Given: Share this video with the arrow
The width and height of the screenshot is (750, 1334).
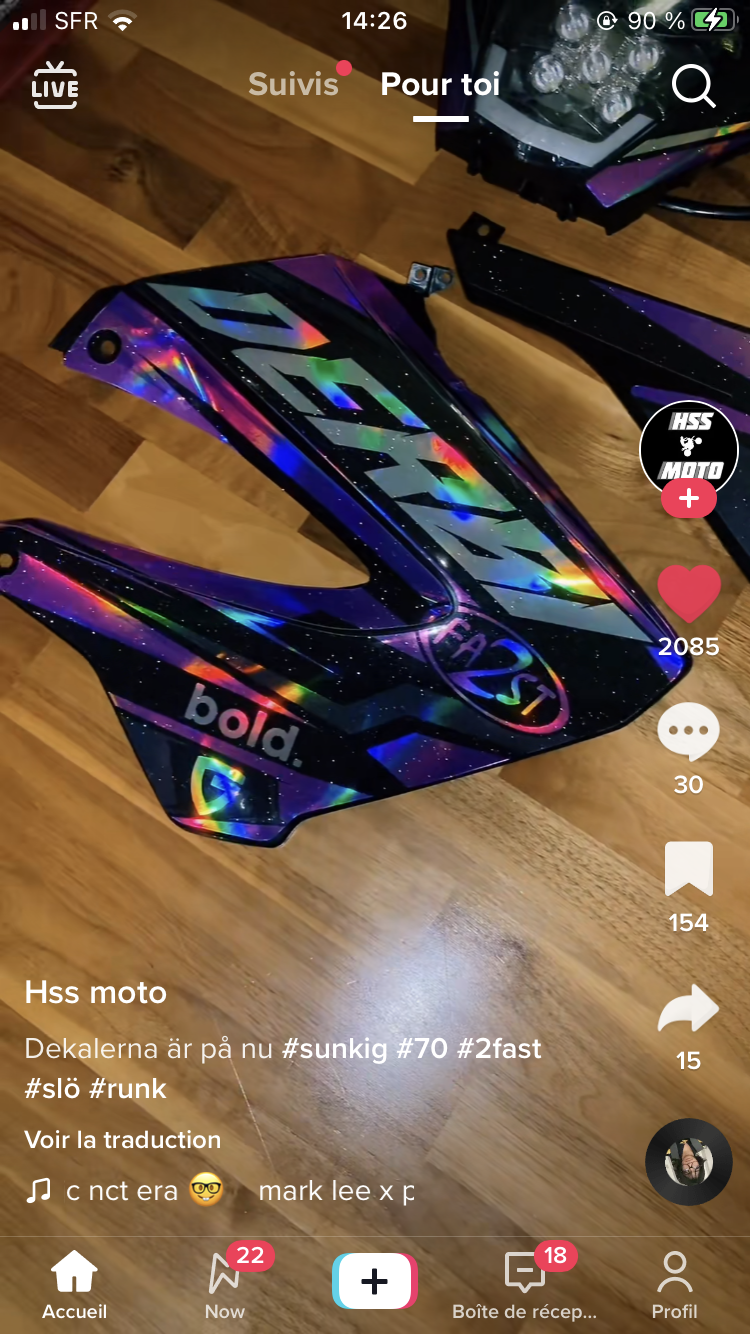Looking at the screenshot, I should (688, 1009).
